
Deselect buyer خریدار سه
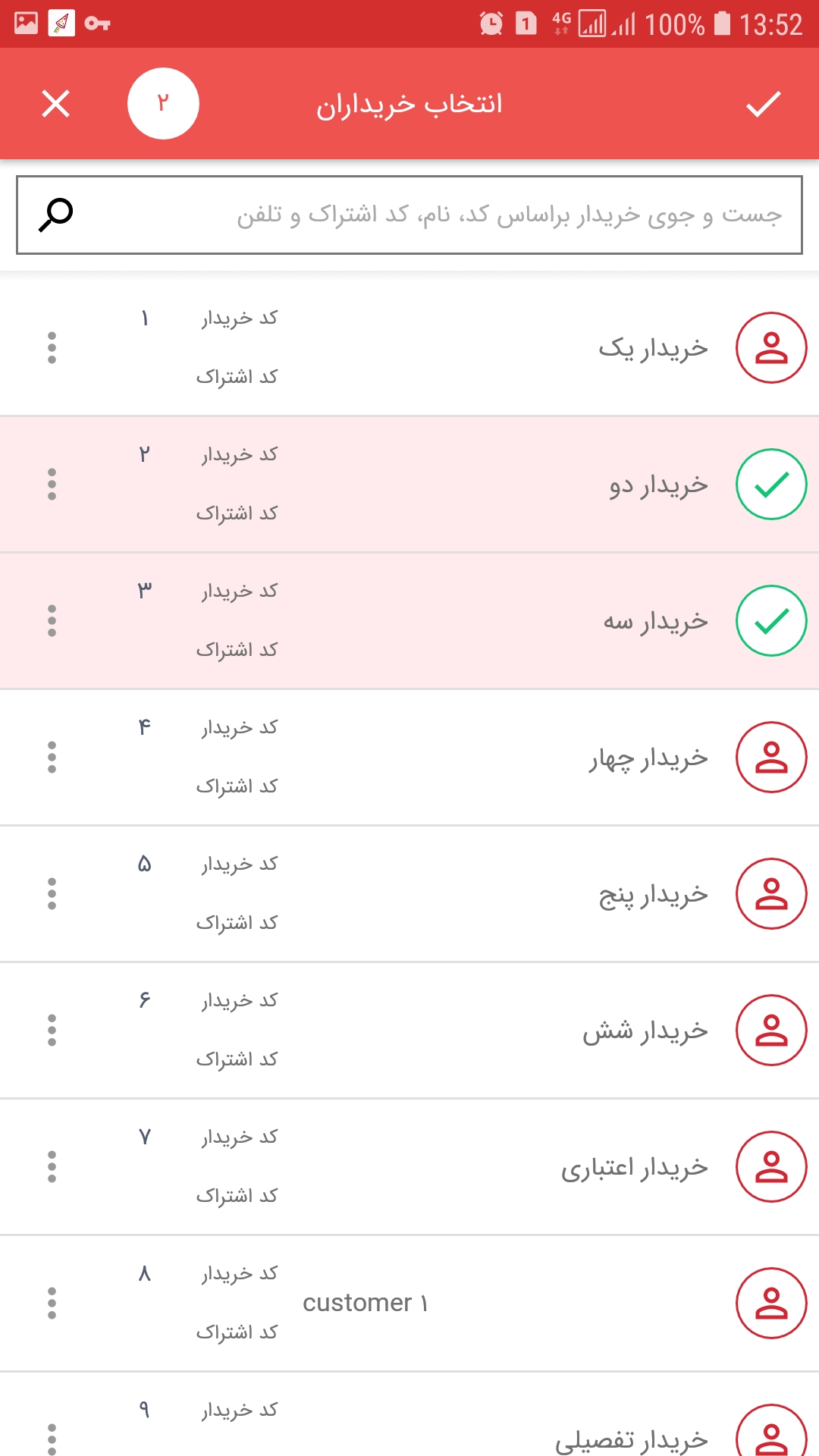[x=771, y=621]
